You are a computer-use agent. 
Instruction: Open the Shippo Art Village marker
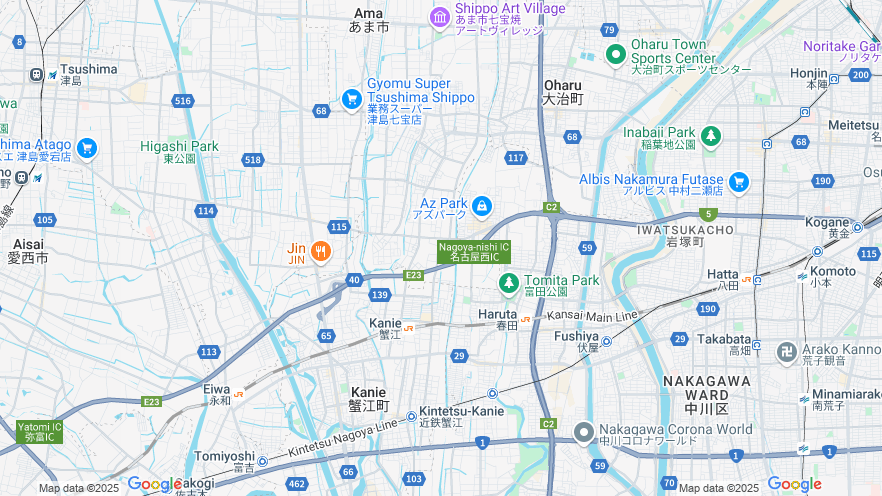[x=440, y=17]
